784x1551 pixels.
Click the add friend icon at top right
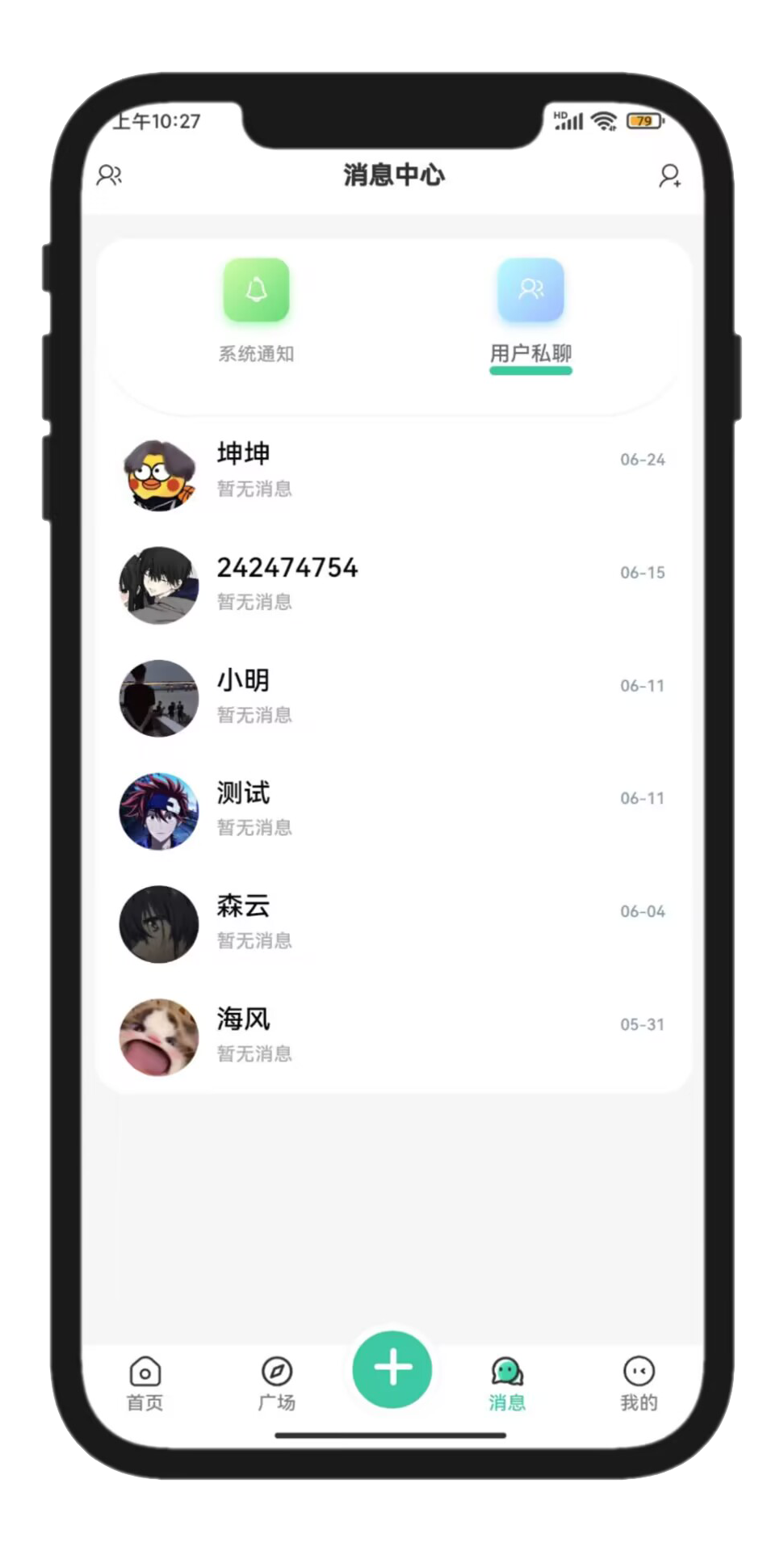point(671,175)
